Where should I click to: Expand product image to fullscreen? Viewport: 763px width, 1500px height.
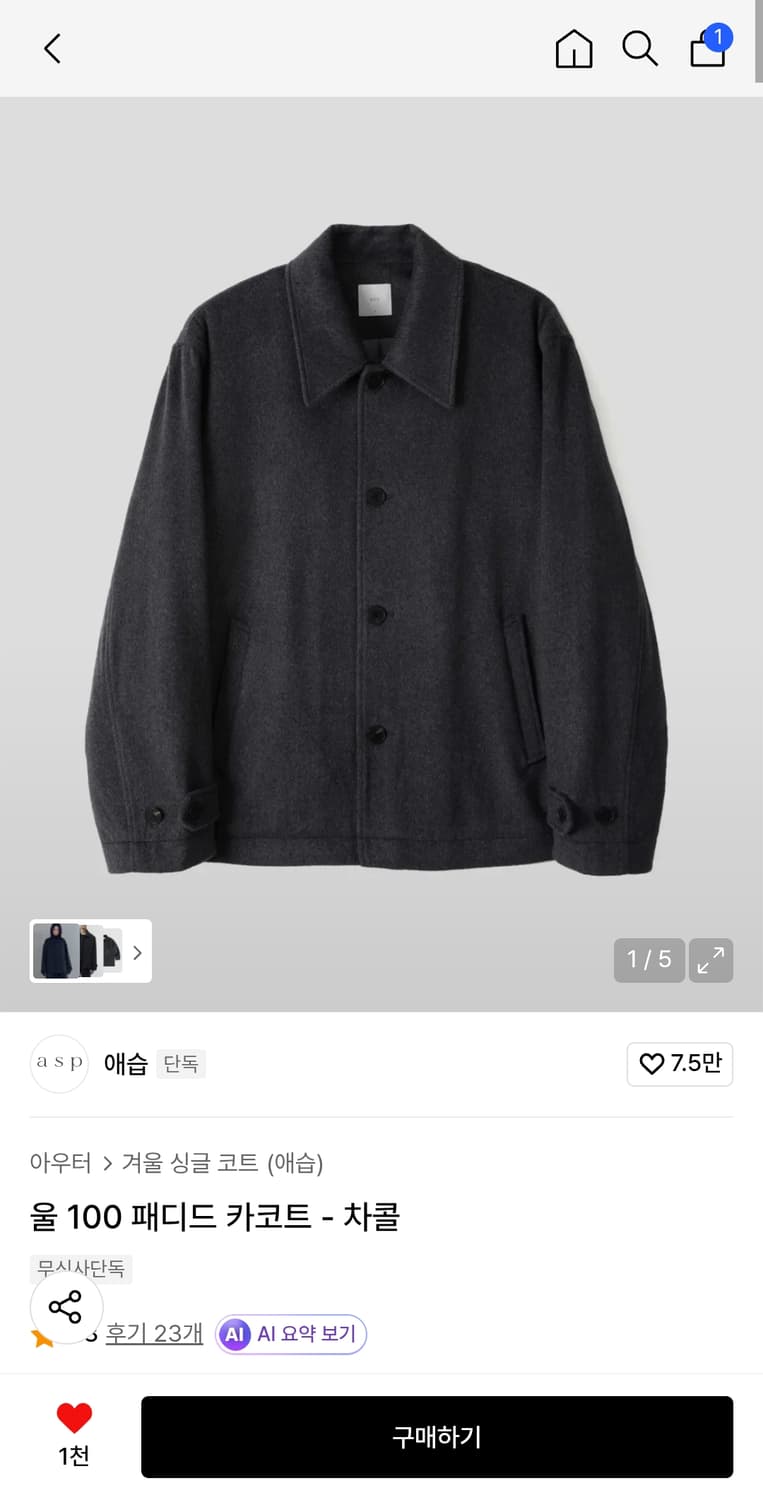coord(711,960)
